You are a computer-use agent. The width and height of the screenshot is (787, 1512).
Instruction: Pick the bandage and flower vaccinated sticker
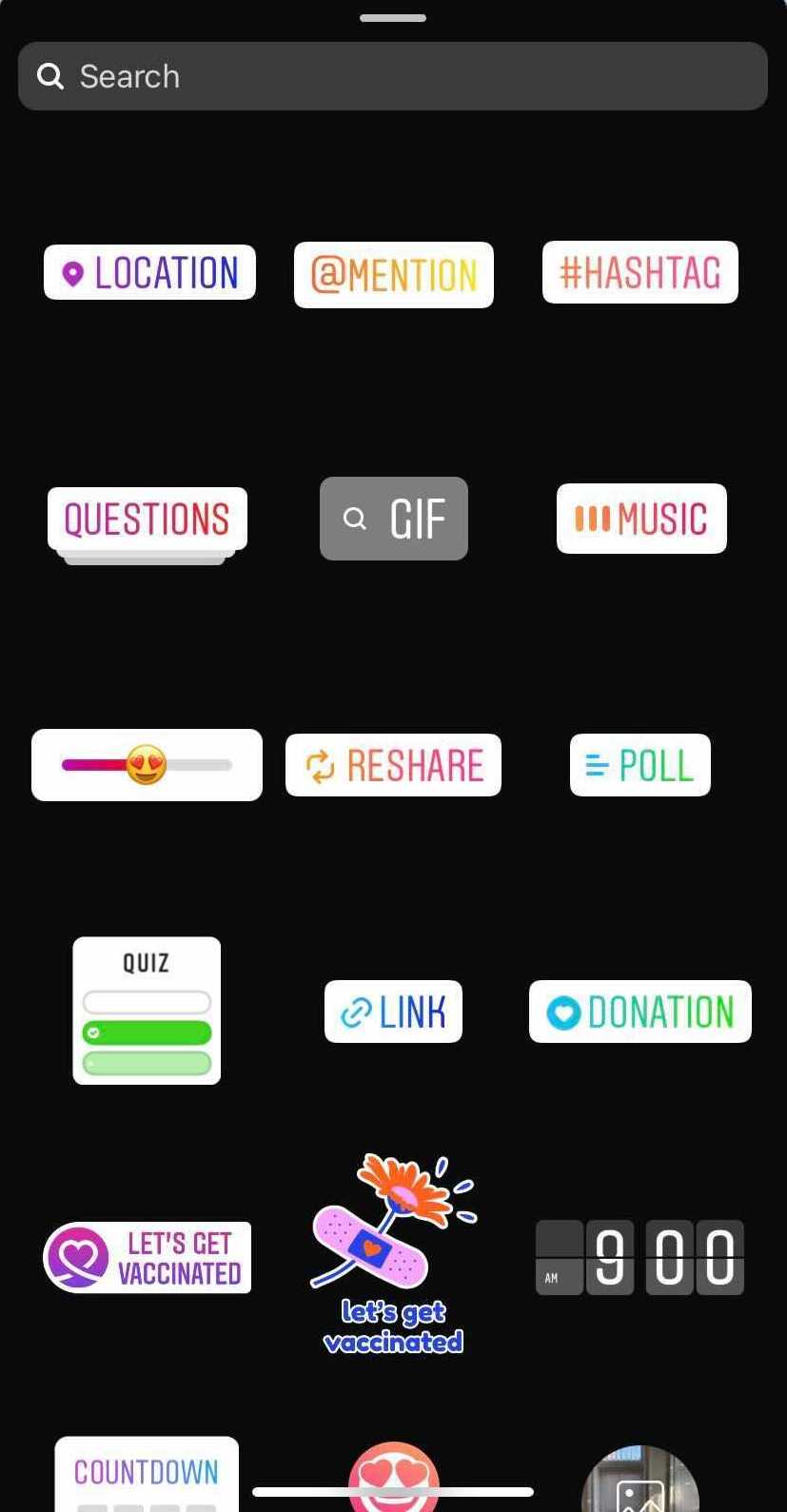[393, 1254]
